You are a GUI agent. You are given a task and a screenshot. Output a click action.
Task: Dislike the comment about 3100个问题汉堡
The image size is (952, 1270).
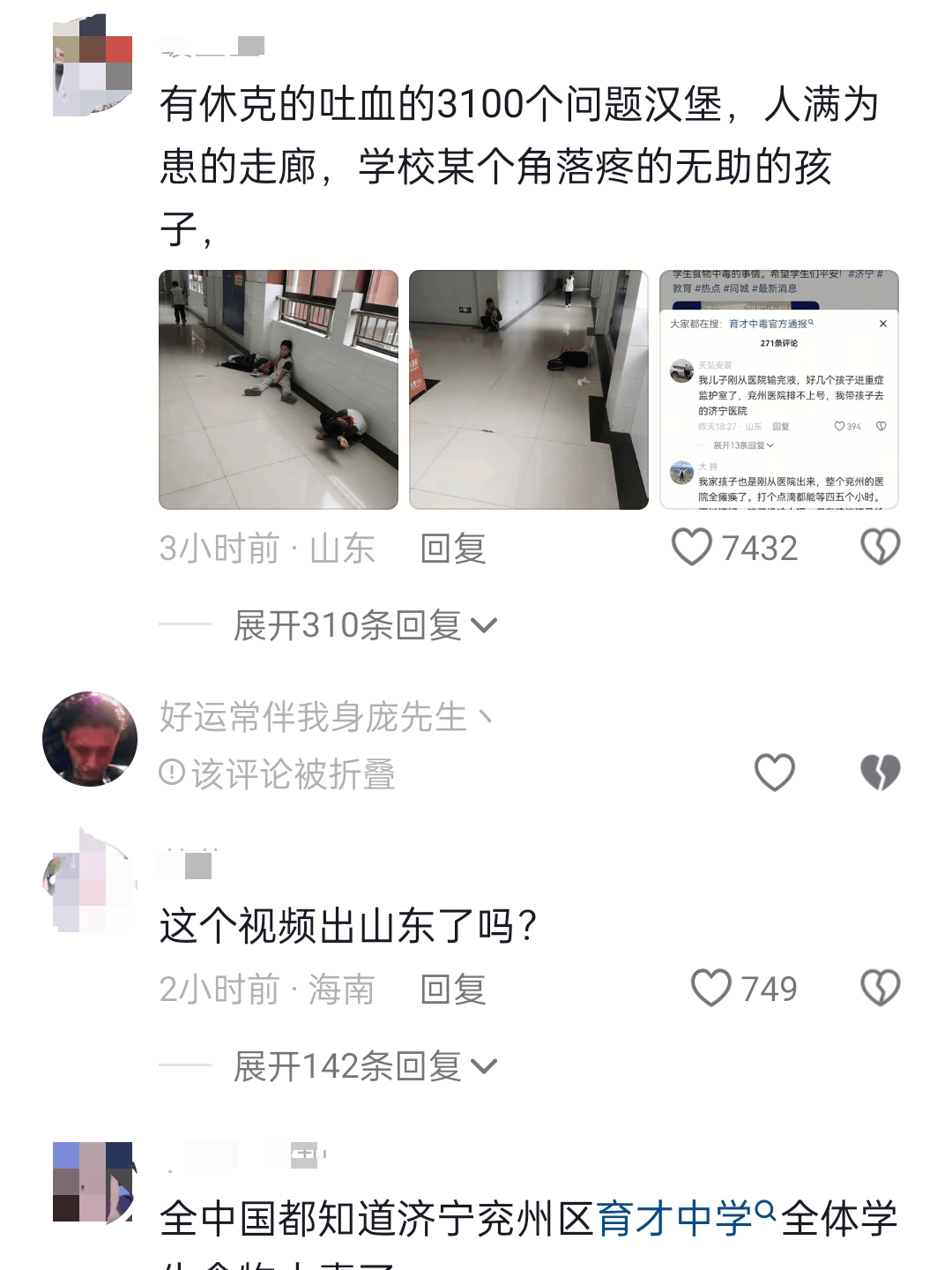[x=880, y=548]
